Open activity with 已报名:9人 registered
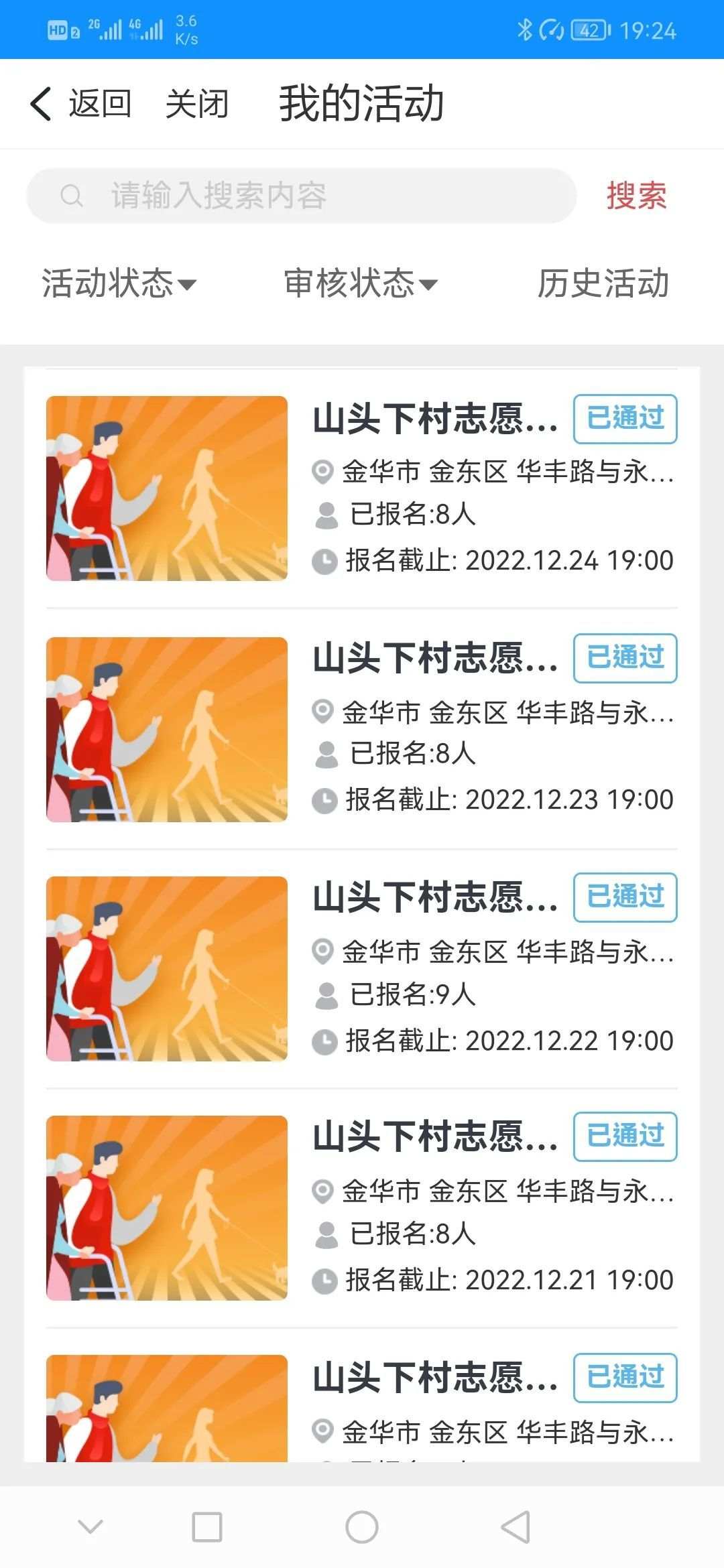Viewport: 724px width, 1568px height. 362,969
